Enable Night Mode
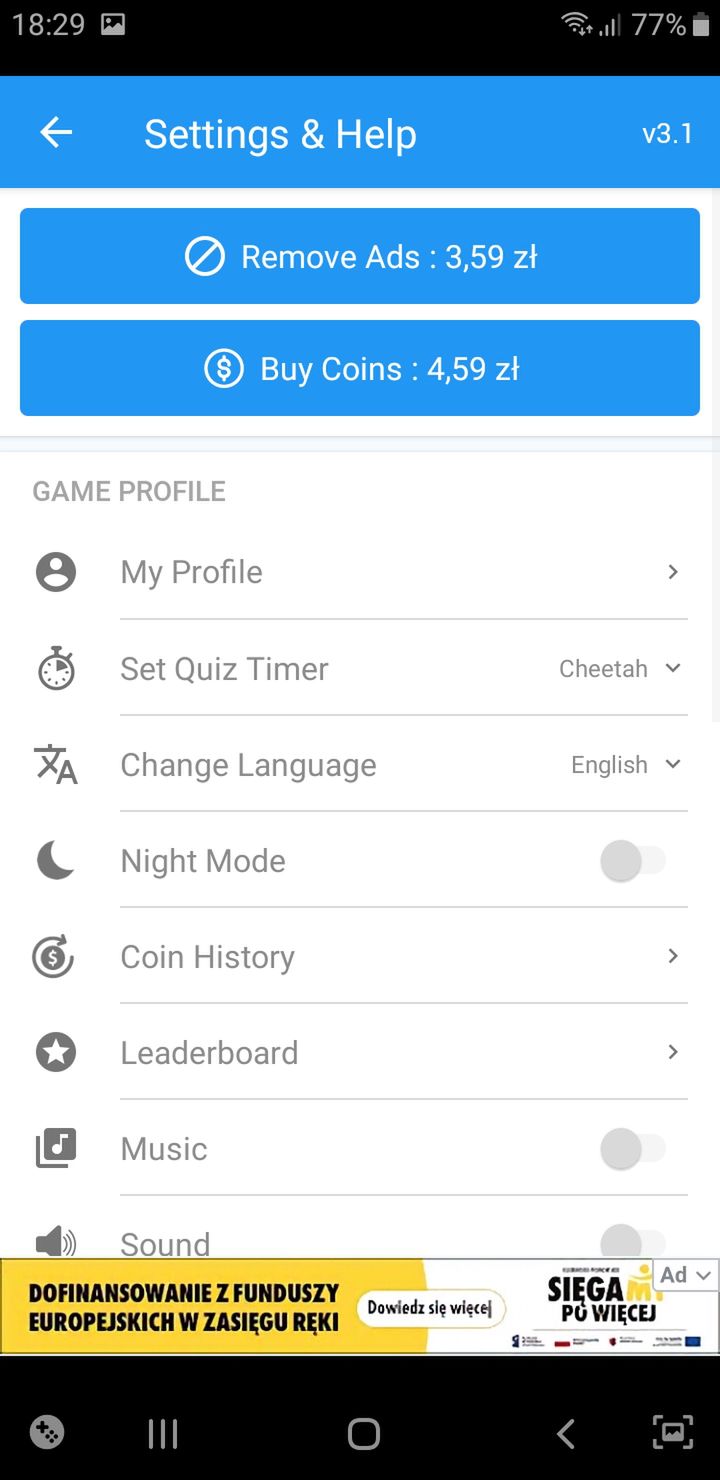The image size is (720, 1480). coord(632,861)
